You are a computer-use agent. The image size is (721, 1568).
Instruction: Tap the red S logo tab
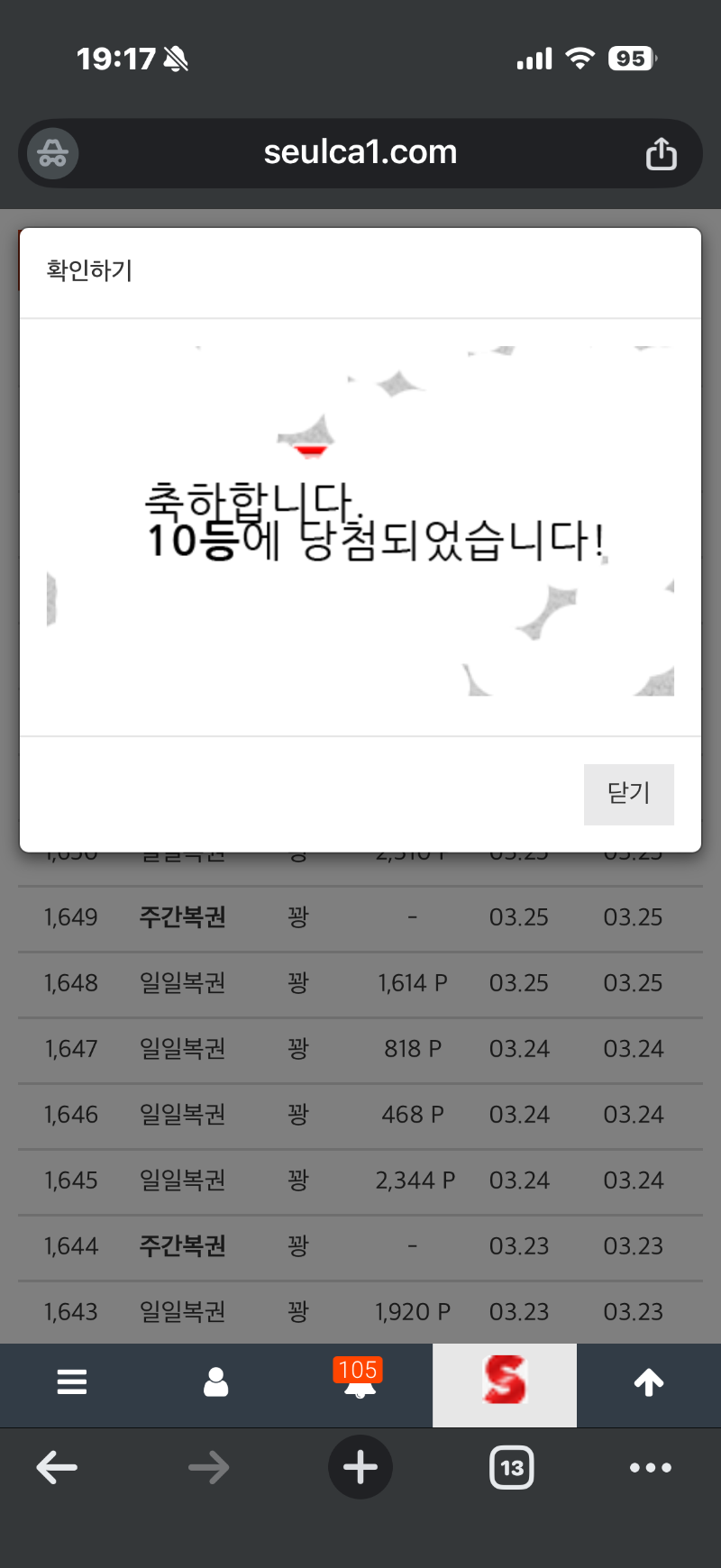pos(505,1381)
